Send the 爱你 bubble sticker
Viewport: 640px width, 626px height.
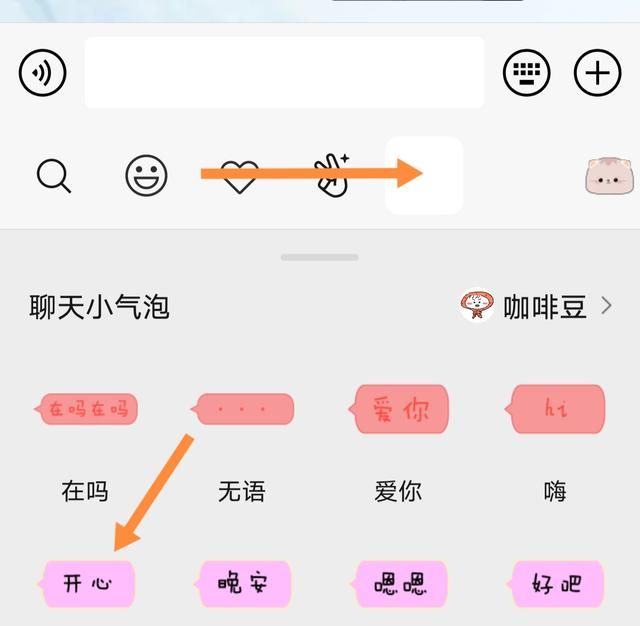[399, 409]
